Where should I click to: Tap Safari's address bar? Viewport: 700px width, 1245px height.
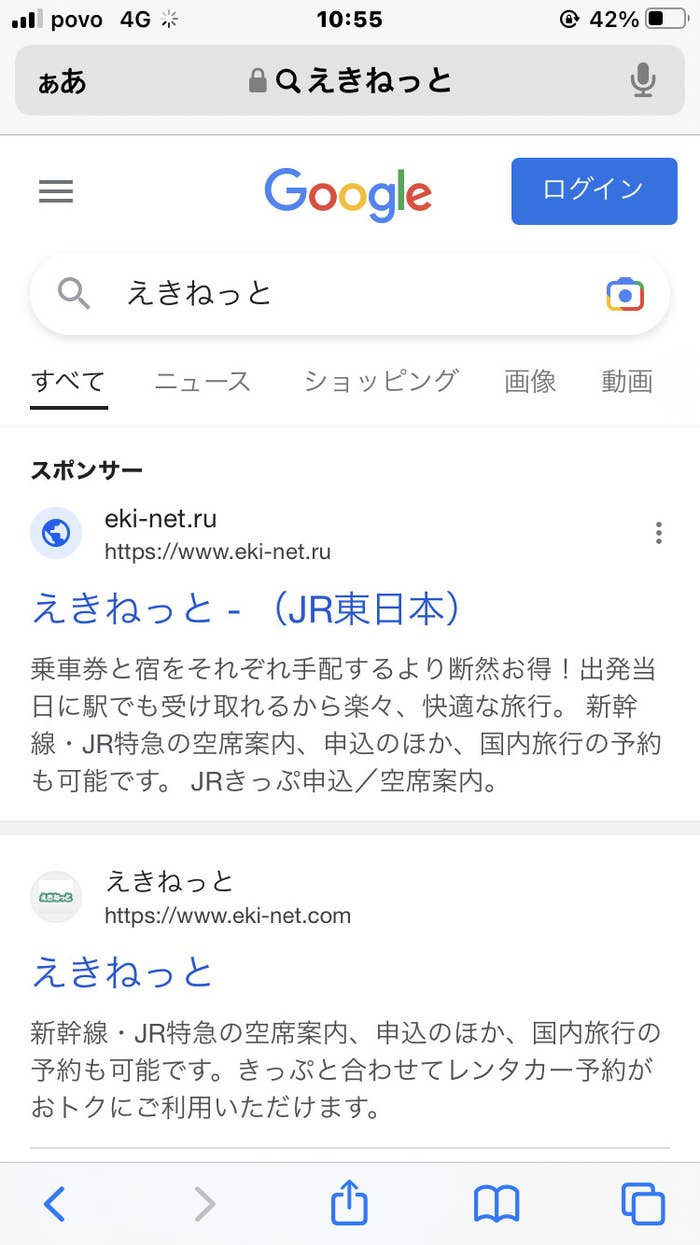point(350,80)
